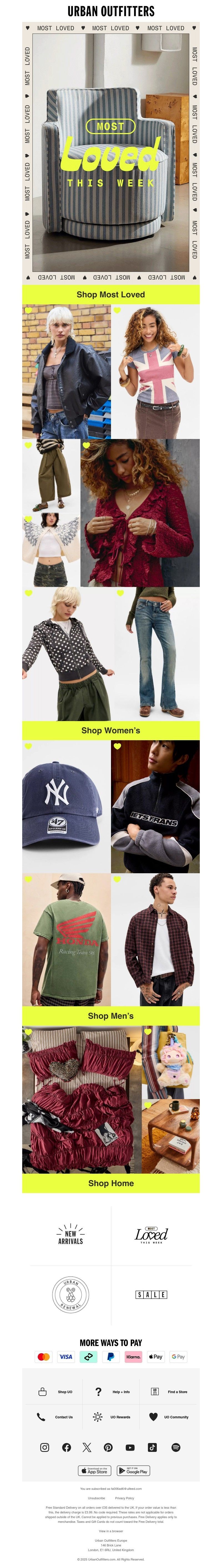Open the Instagram icon

(x=44, y=1447)
